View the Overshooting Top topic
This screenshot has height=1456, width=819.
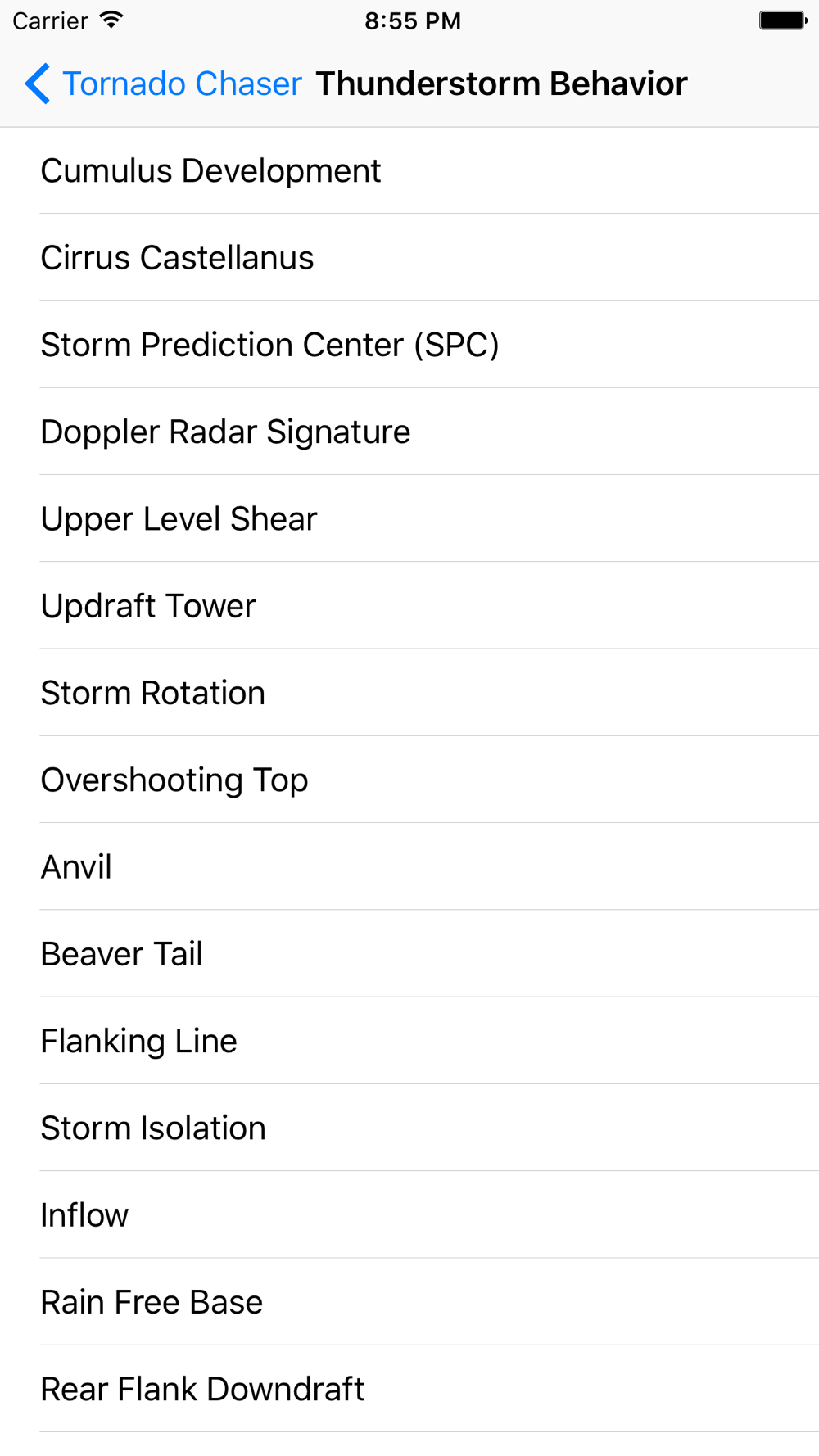coord(409,780)
